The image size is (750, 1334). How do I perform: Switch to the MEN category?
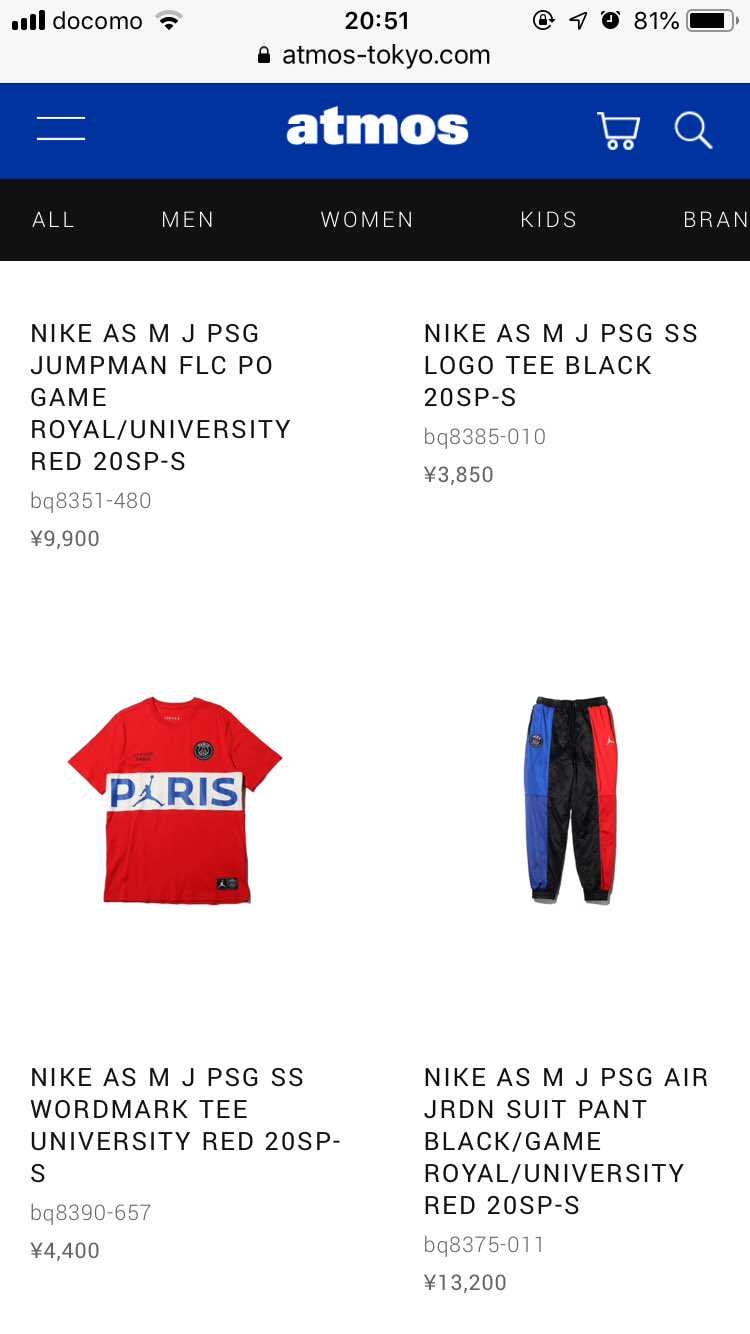coord(188,220)
